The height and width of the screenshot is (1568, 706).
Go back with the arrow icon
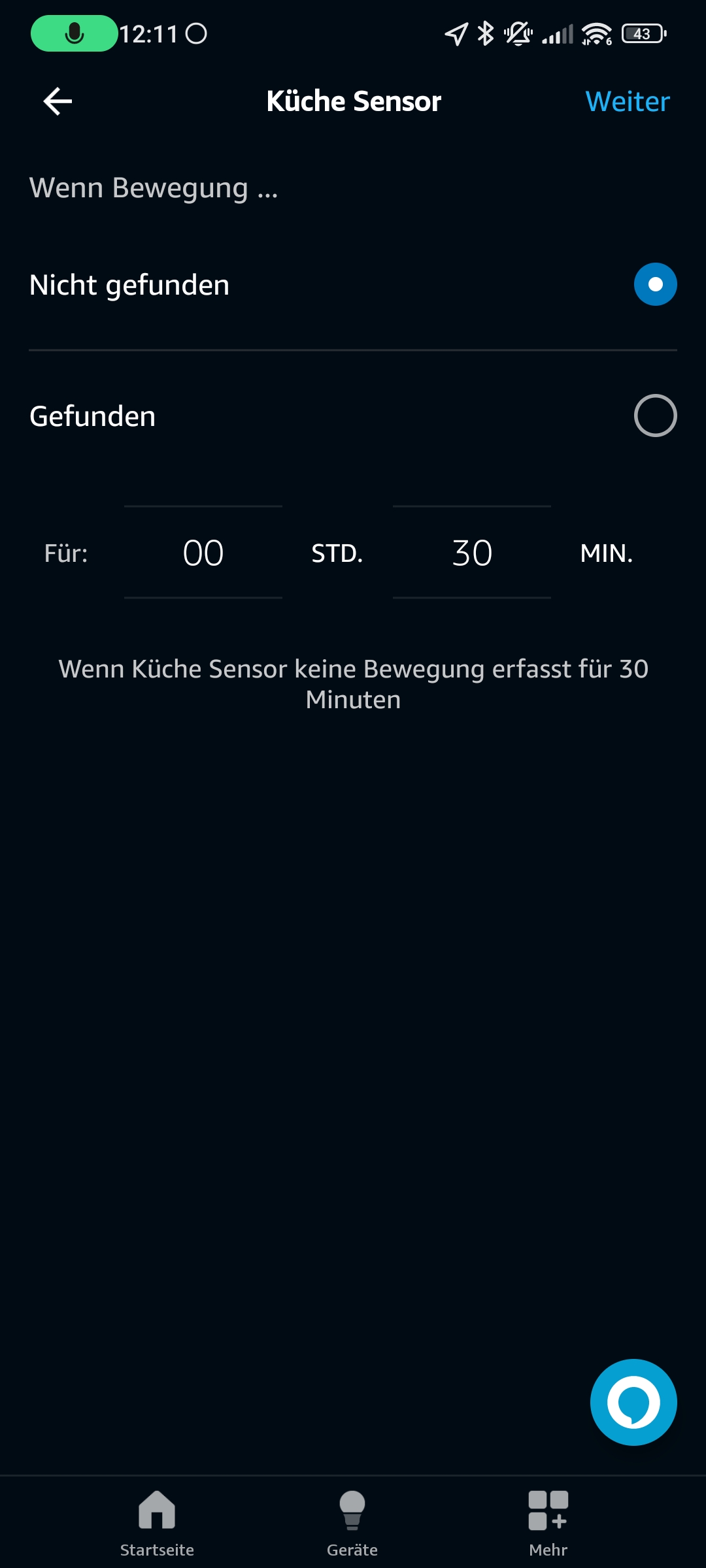(x=58, y=101)
